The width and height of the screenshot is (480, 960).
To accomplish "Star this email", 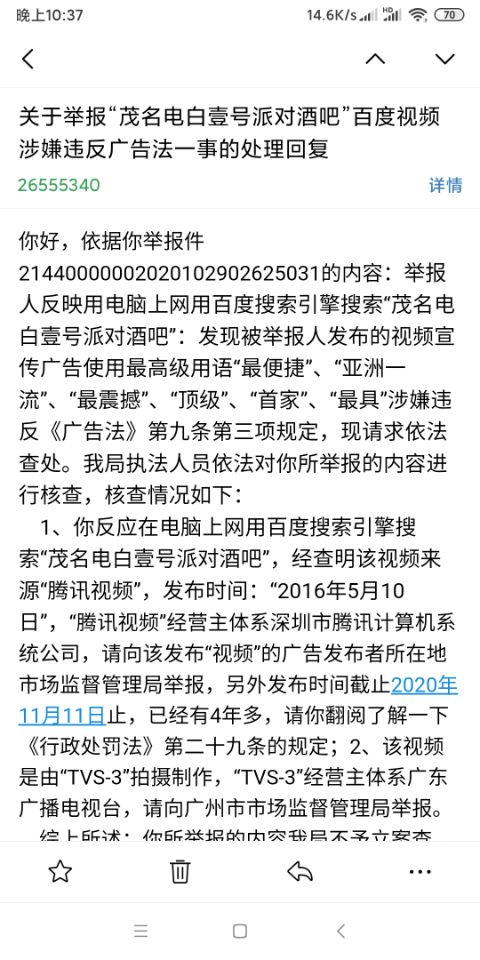I will pyautogui.click(x=60, y=871).
